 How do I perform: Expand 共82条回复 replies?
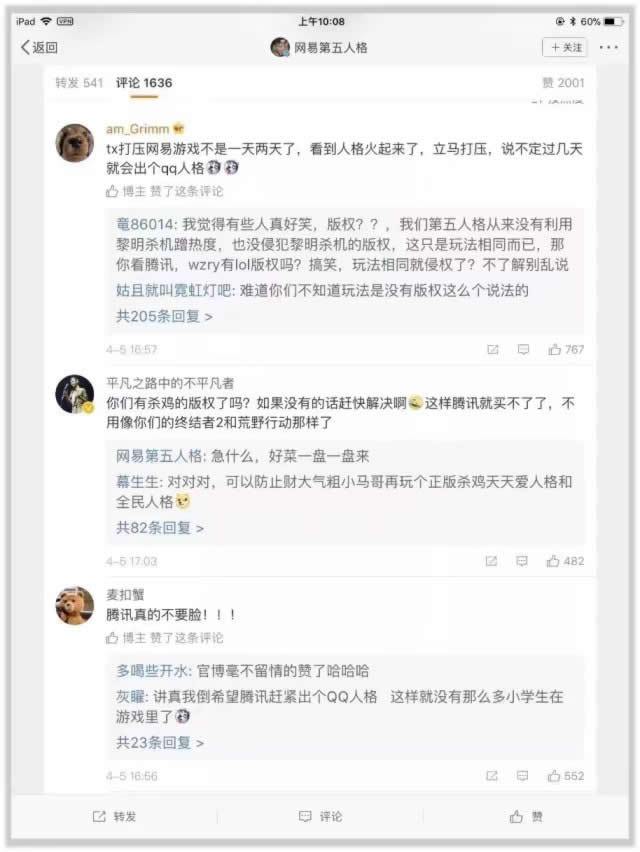pyautogui.click(x=160, y=528)
